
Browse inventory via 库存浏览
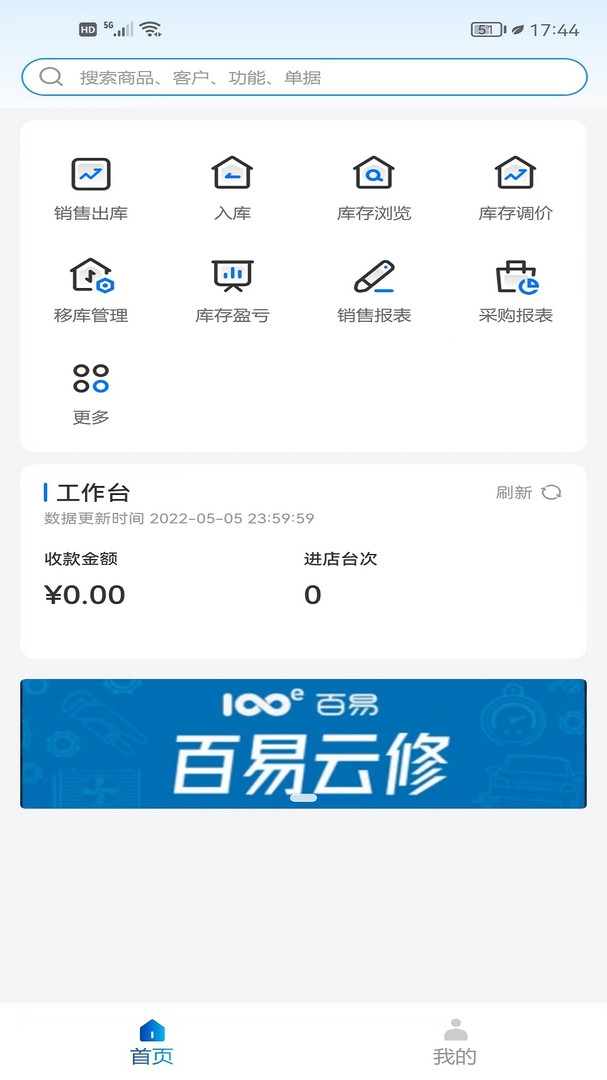coord(374,187)
